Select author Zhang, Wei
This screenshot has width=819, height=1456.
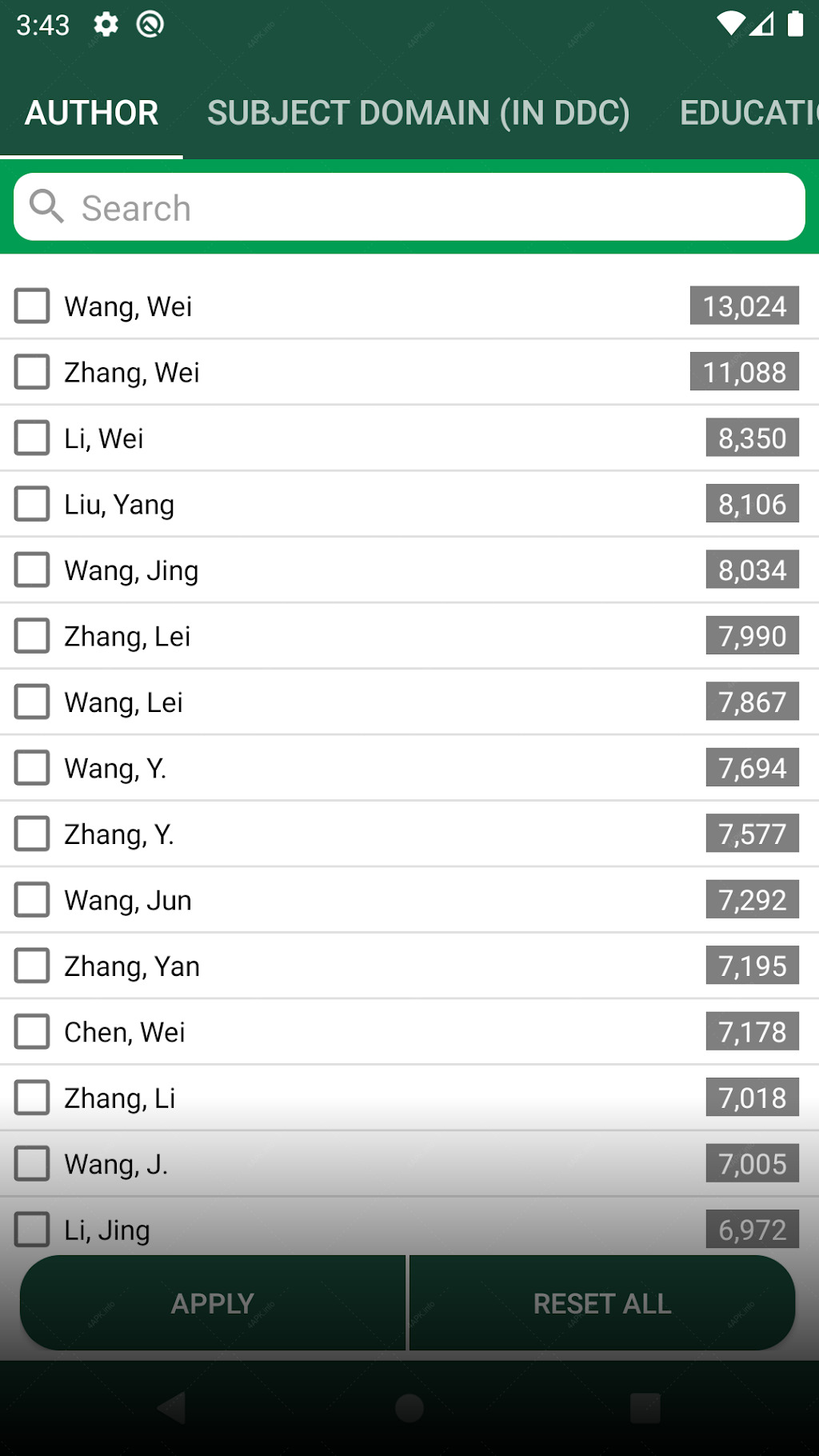32,372
